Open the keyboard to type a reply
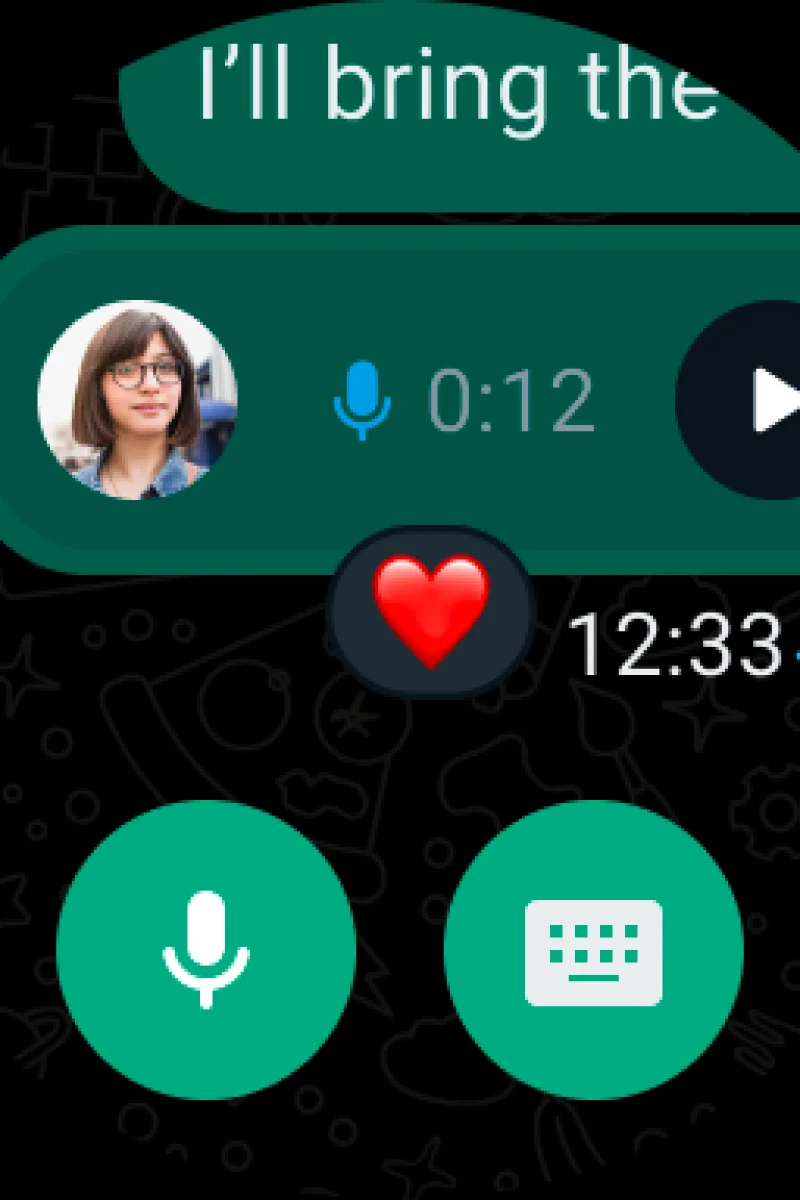This screenshot has width=800, height=1200. click(593, 949)
